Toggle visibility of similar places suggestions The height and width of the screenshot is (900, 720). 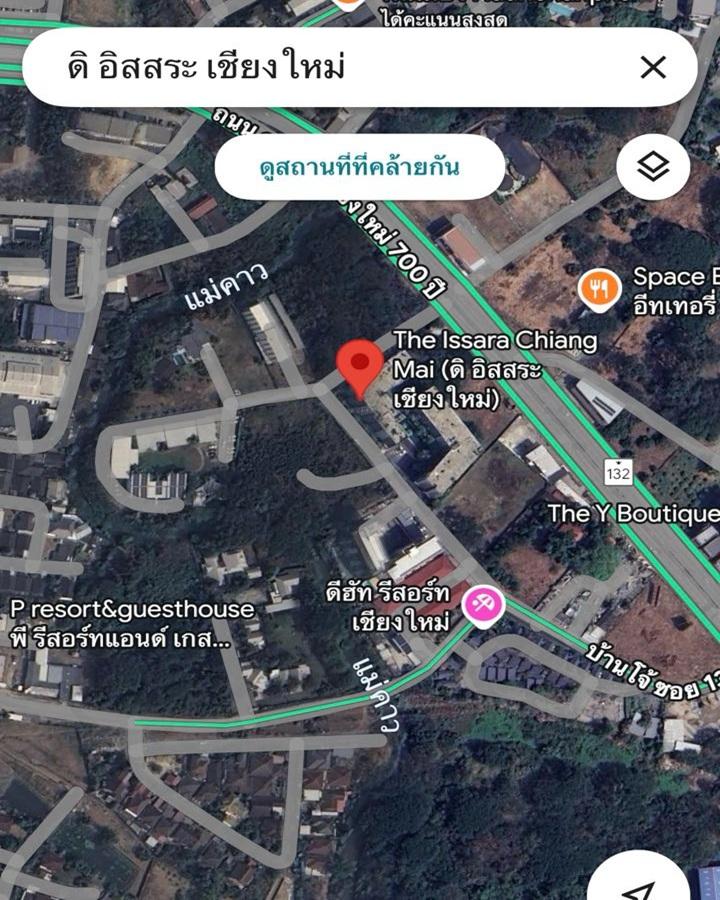[x=359, y=168]
